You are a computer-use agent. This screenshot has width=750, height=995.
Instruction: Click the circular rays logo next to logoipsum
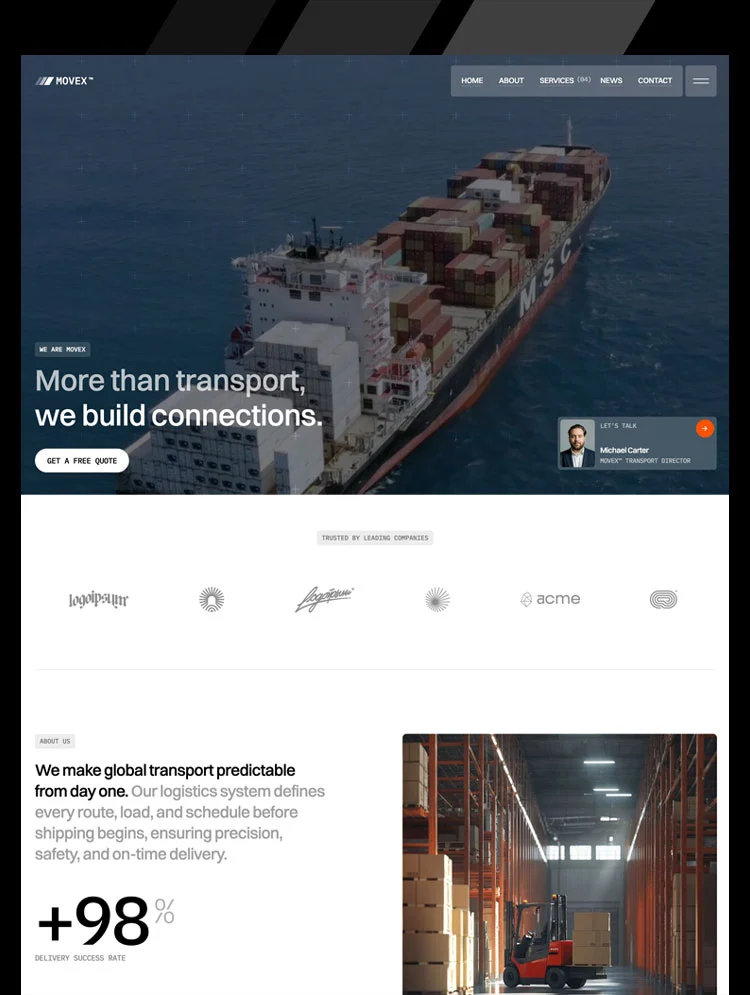211,599
